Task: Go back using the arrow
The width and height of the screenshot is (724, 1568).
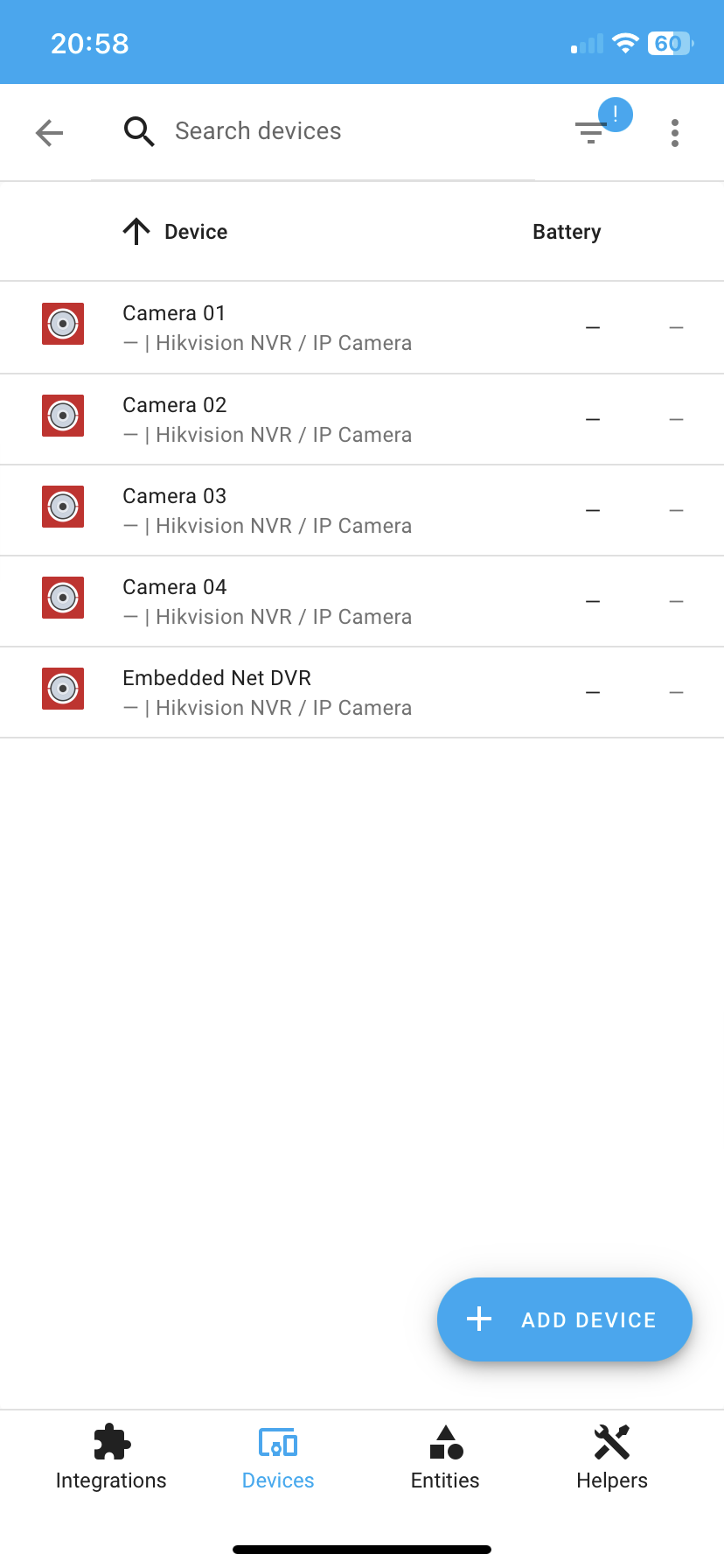Action: click(50, 133)
